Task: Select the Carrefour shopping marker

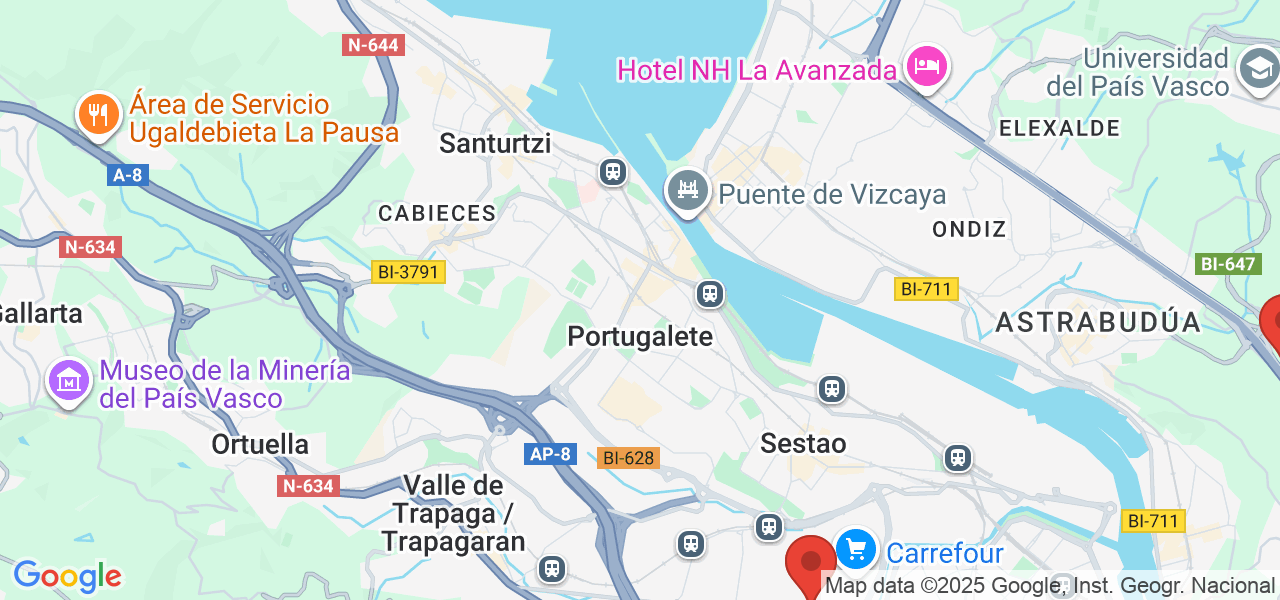Action: tap(855, 549)
